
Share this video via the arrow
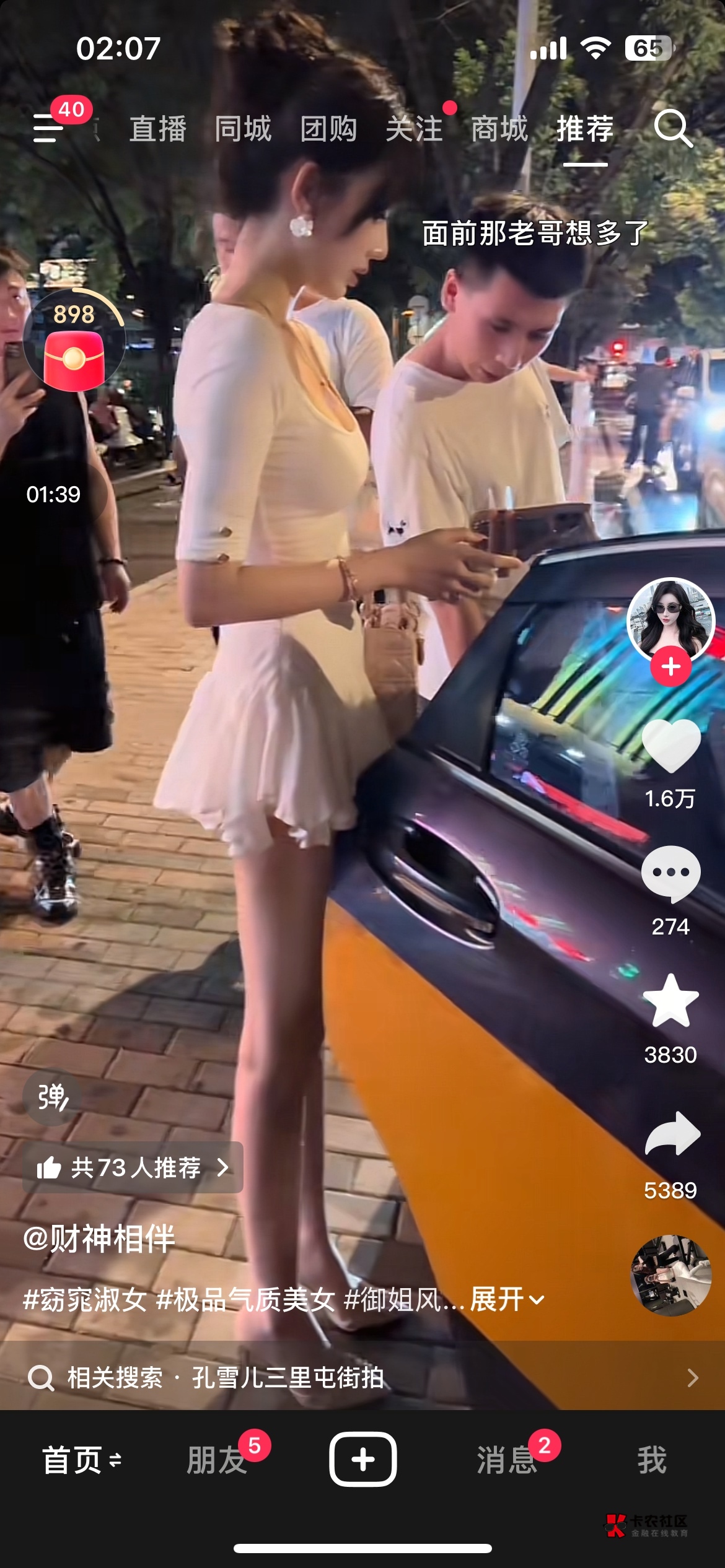click(x=672, y=1135)
